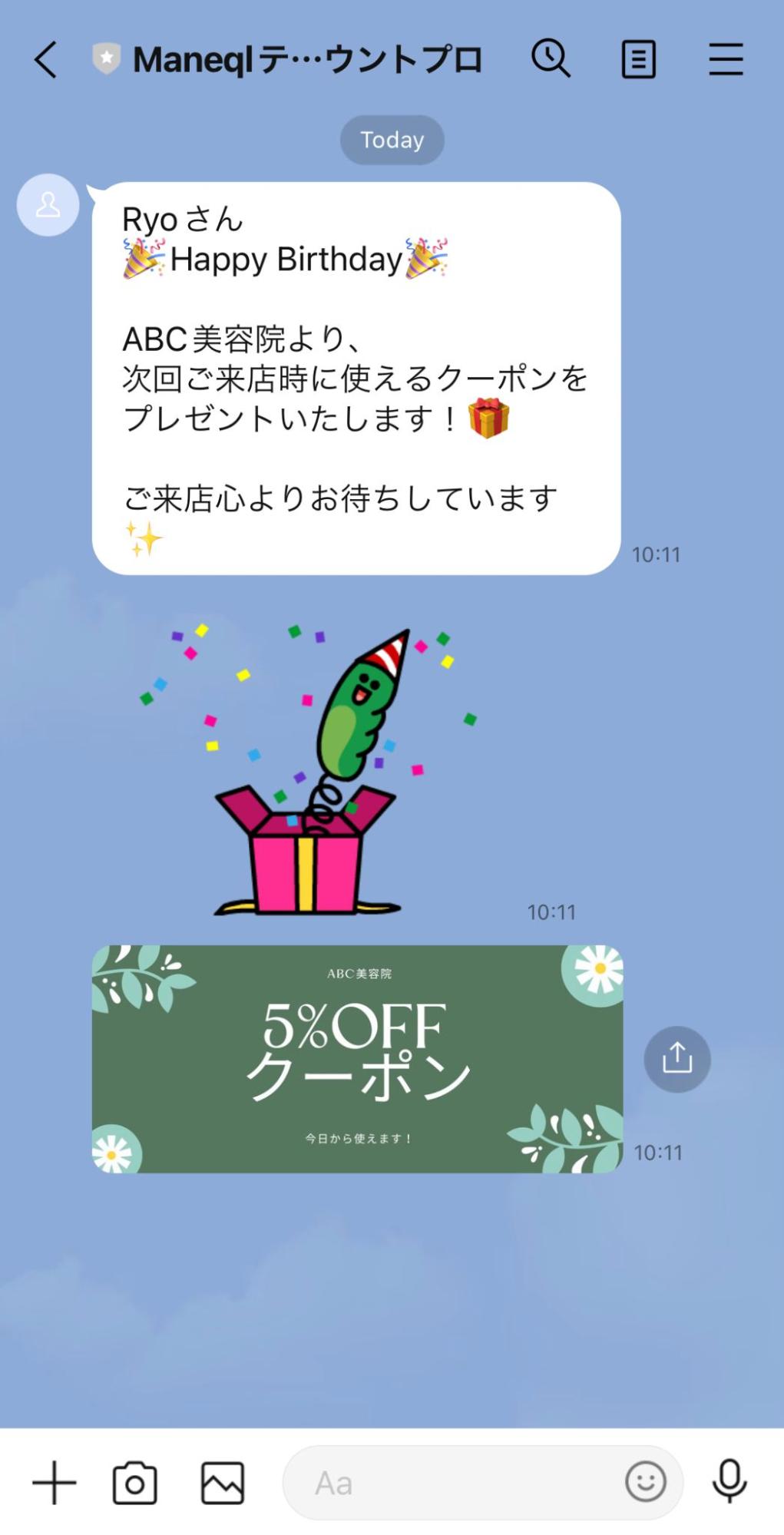Open the note/announcement panel icon

click(640, 58)
